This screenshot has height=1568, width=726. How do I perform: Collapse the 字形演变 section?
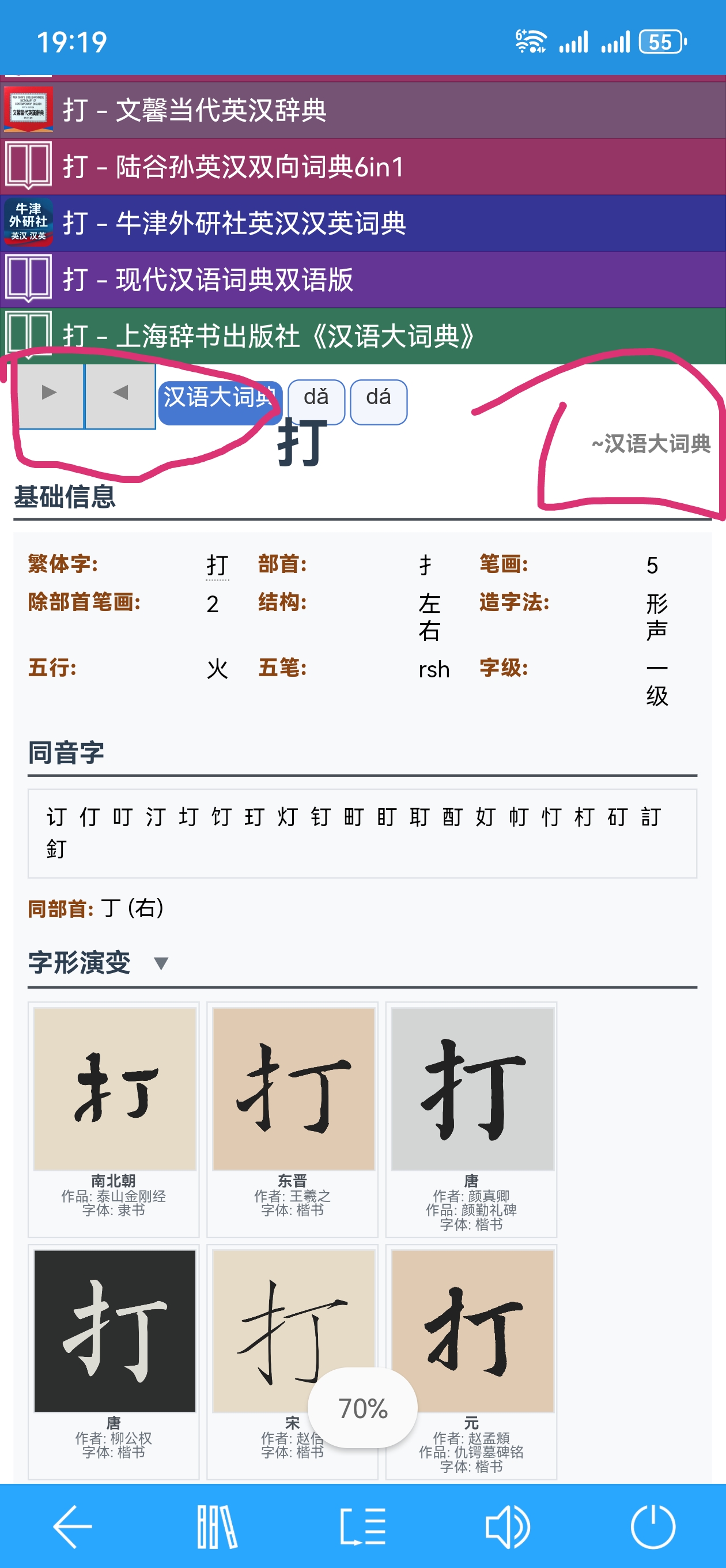(161, 963)
